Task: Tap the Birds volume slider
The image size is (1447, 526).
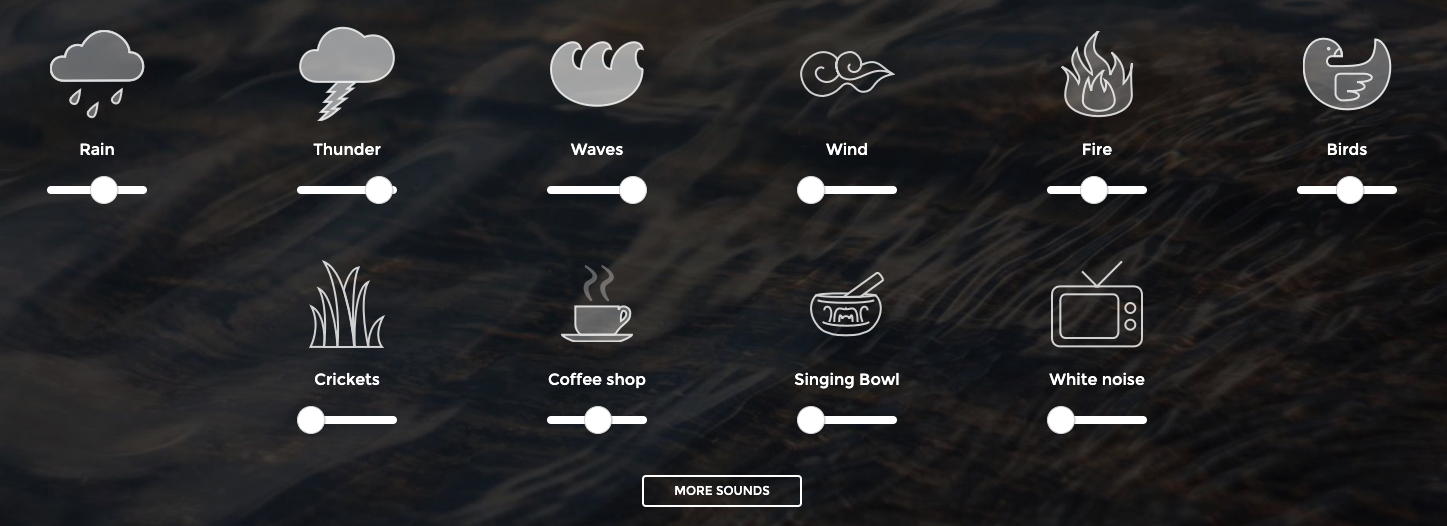Action: 1350,190
